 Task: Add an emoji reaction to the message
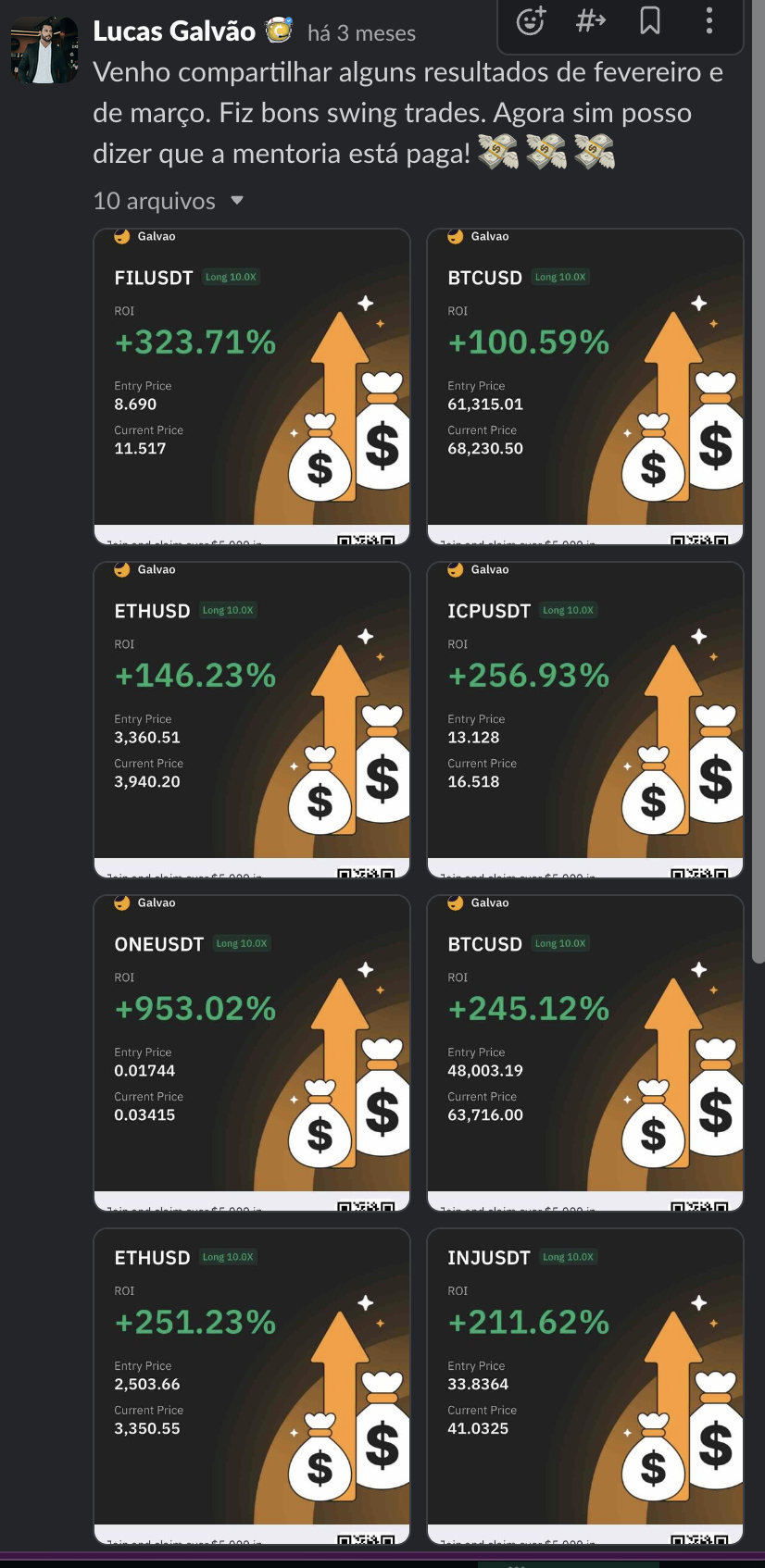pos(531,20)
